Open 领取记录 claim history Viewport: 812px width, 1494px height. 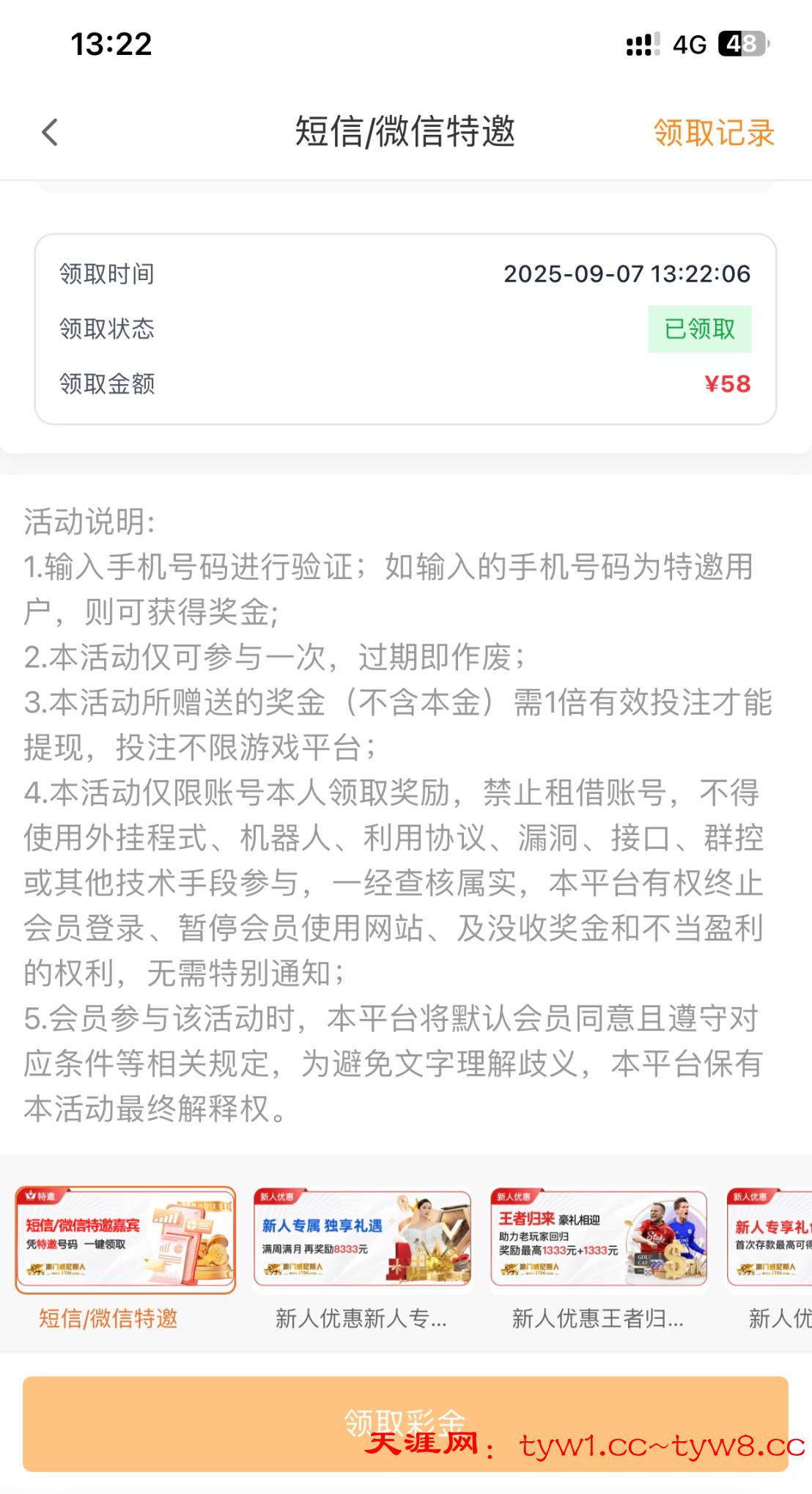point(713,133)
